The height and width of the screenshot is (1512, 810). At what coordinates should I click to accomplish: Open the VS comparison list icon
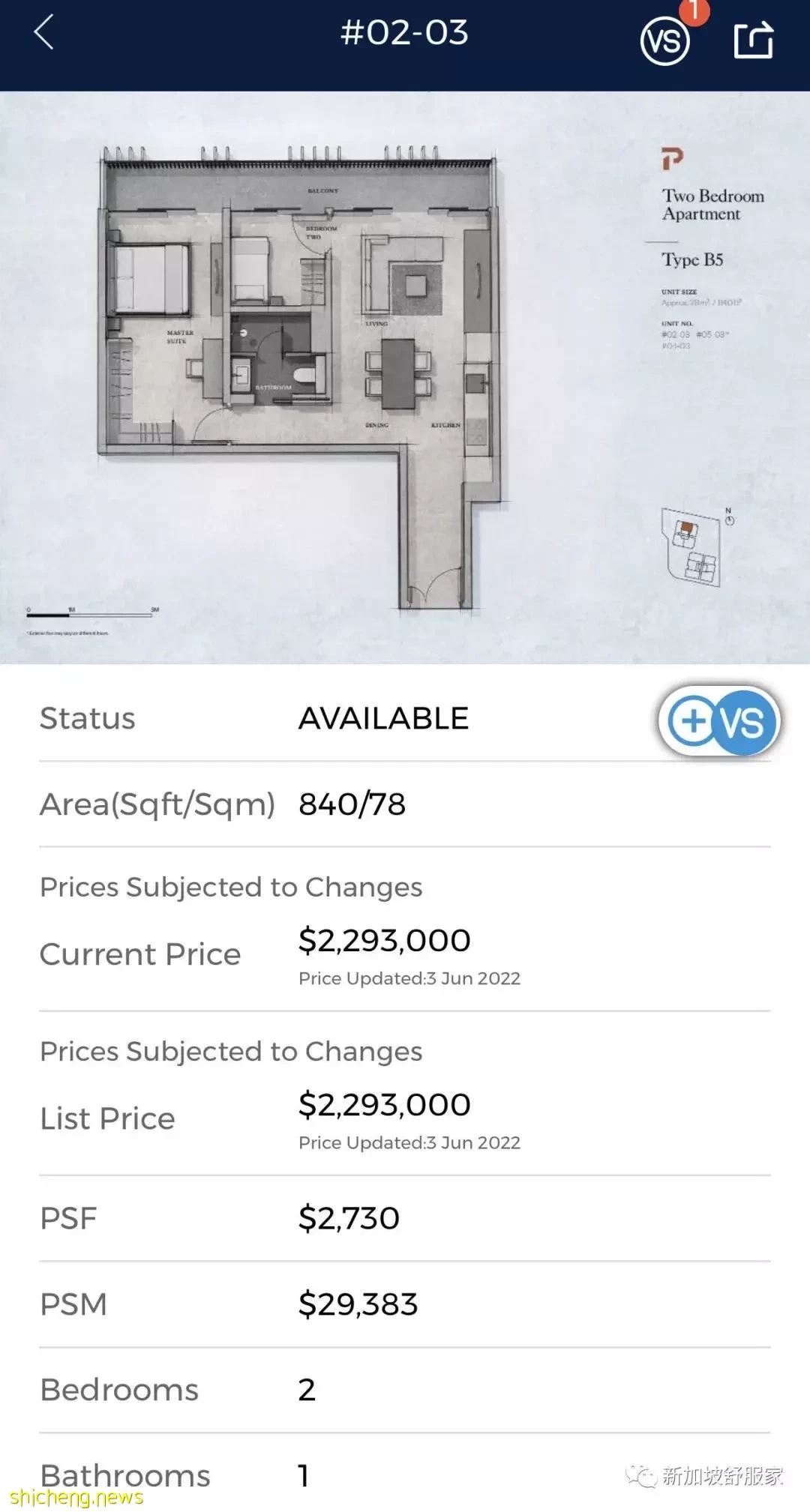(665, 40)
